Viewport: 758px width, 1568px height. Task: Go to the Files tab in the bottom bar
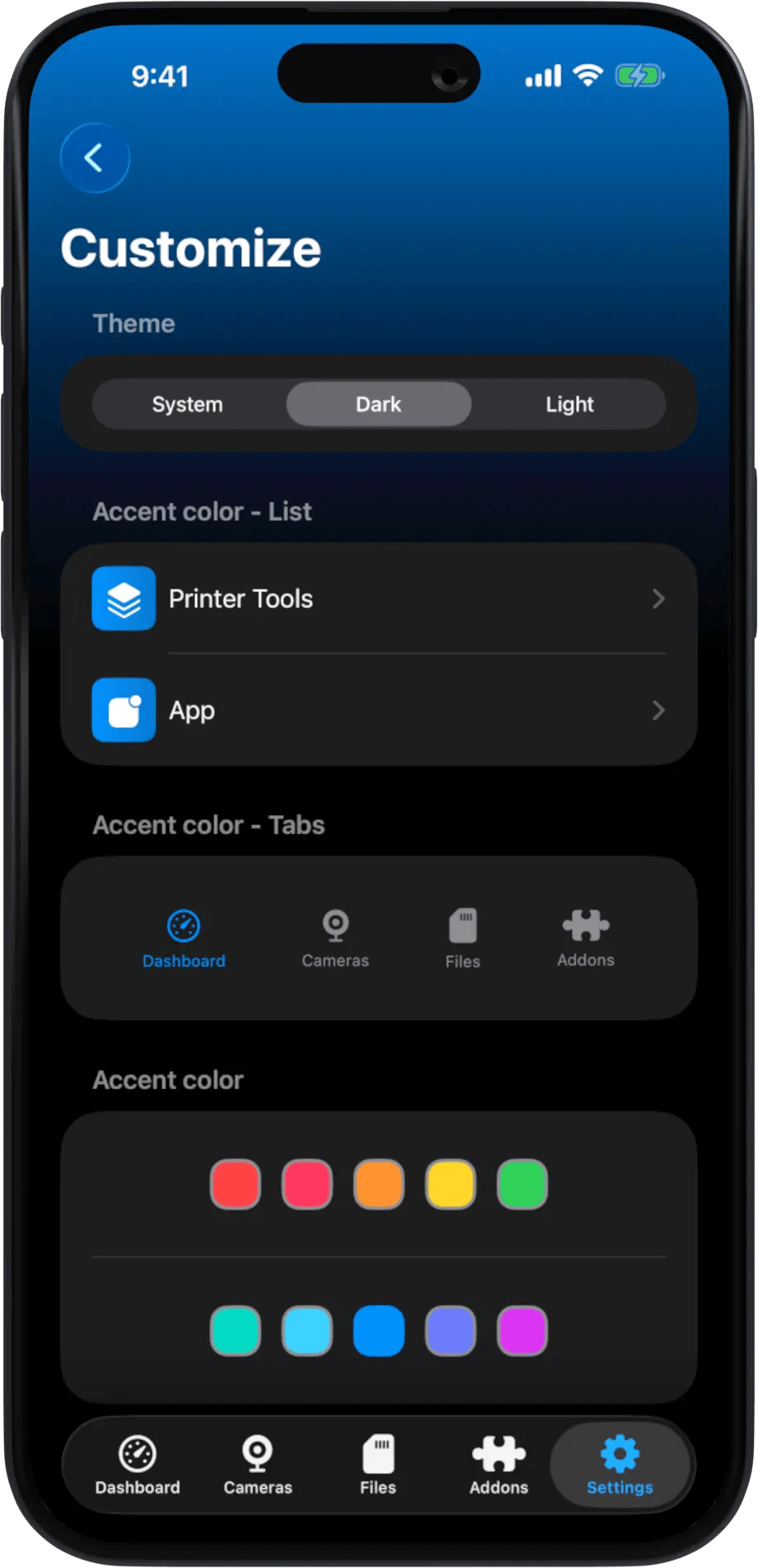378,1465
